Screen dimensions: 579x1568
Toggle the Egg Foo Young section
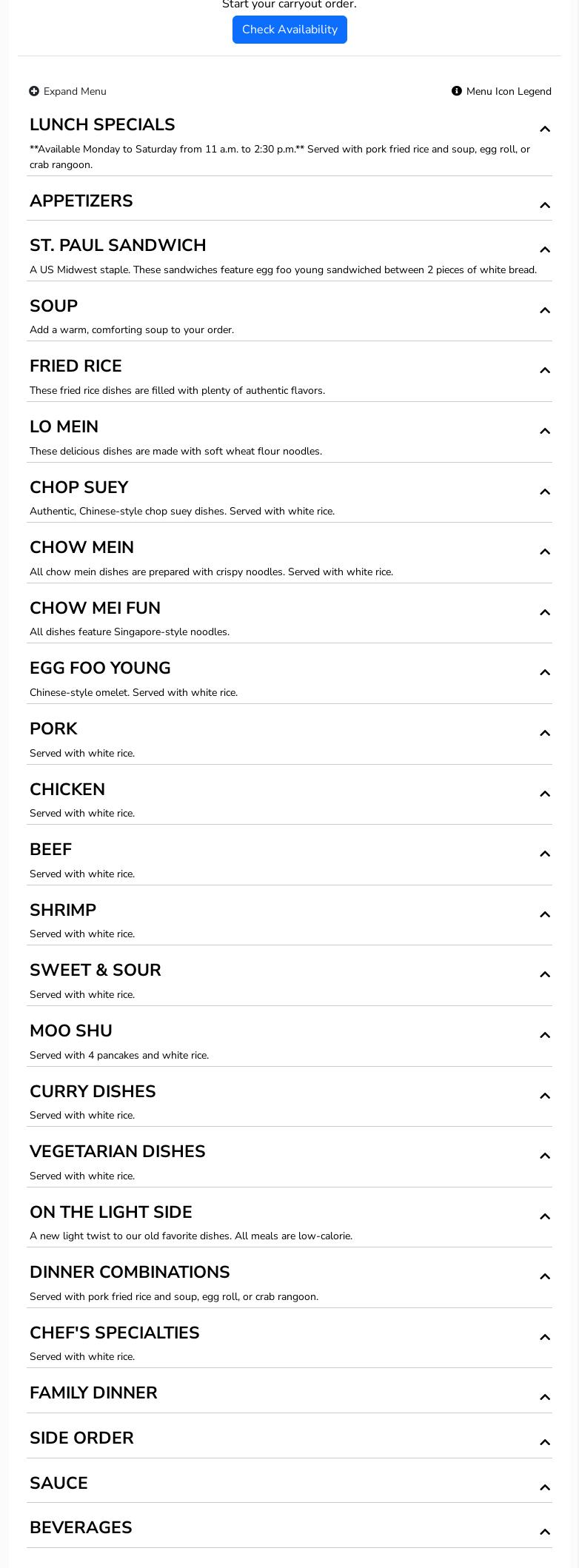[544, 672]
